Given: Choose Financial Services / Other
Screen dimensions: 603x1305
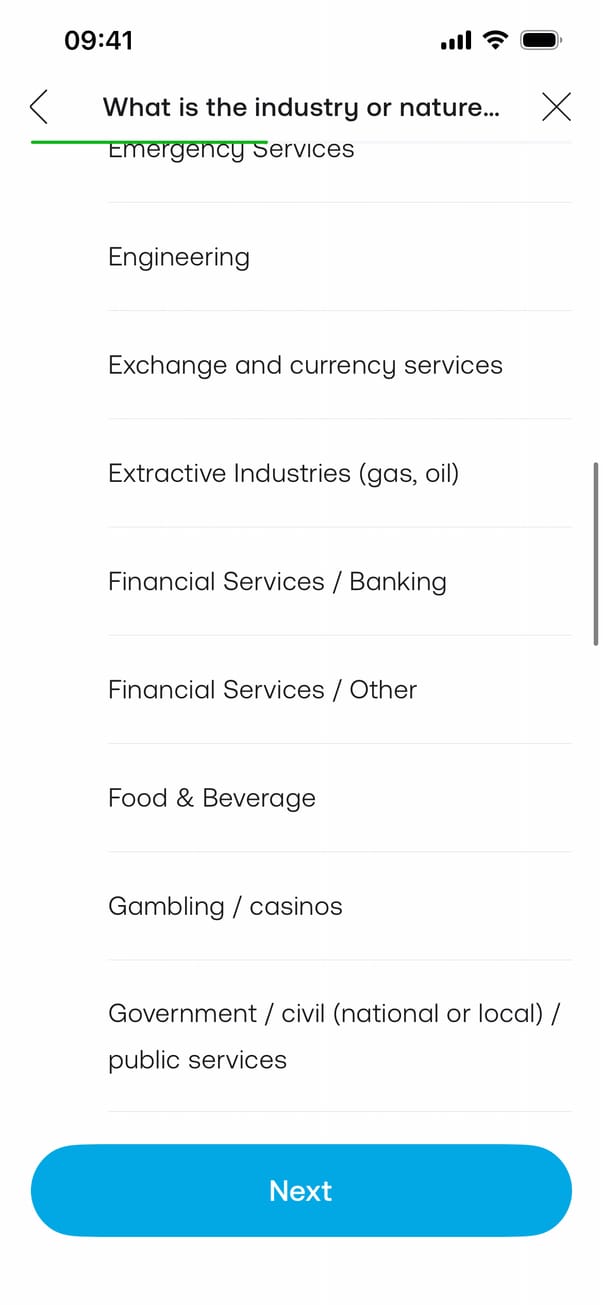Looking at the screenshot, I should (262, 689).
